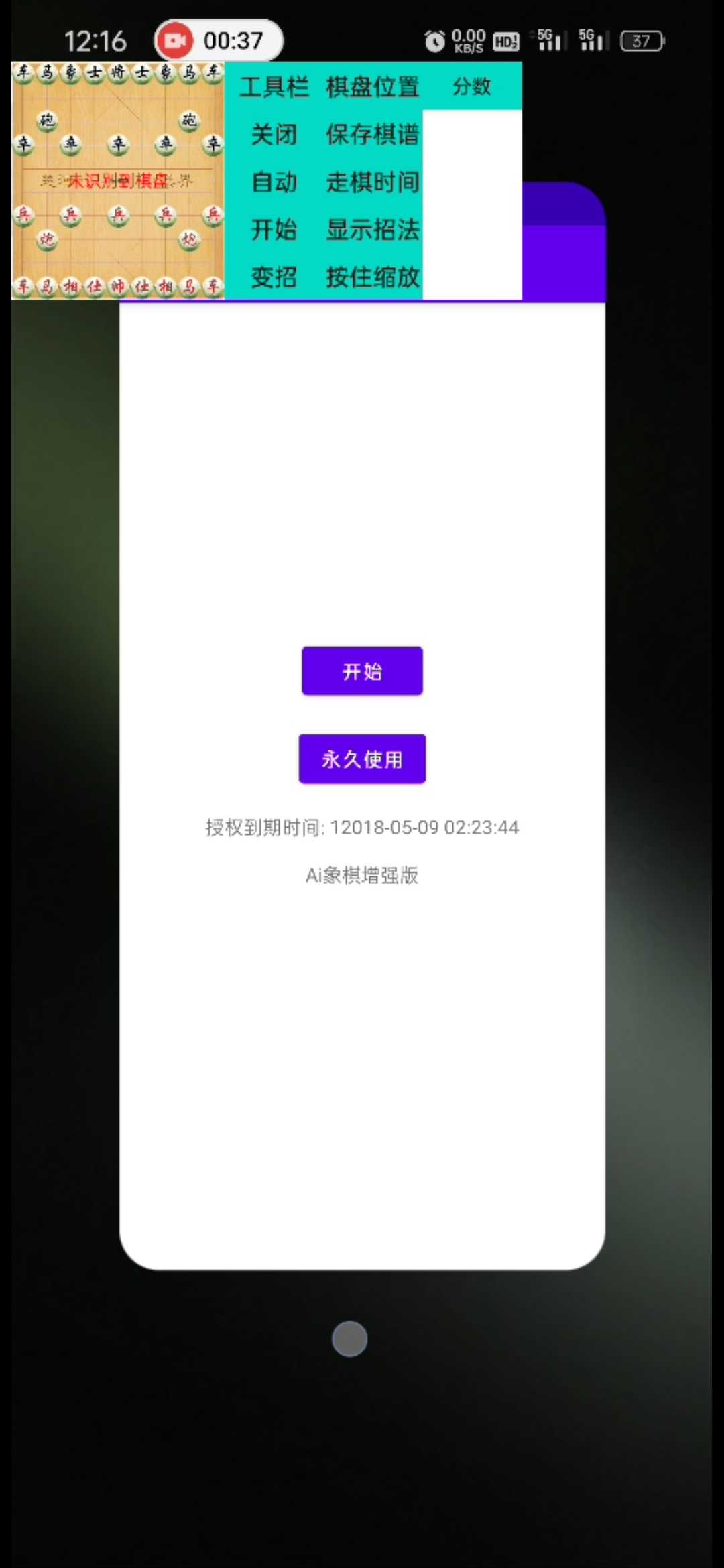
Task: Open the 走棋时间 option
Action: point(373,182)
